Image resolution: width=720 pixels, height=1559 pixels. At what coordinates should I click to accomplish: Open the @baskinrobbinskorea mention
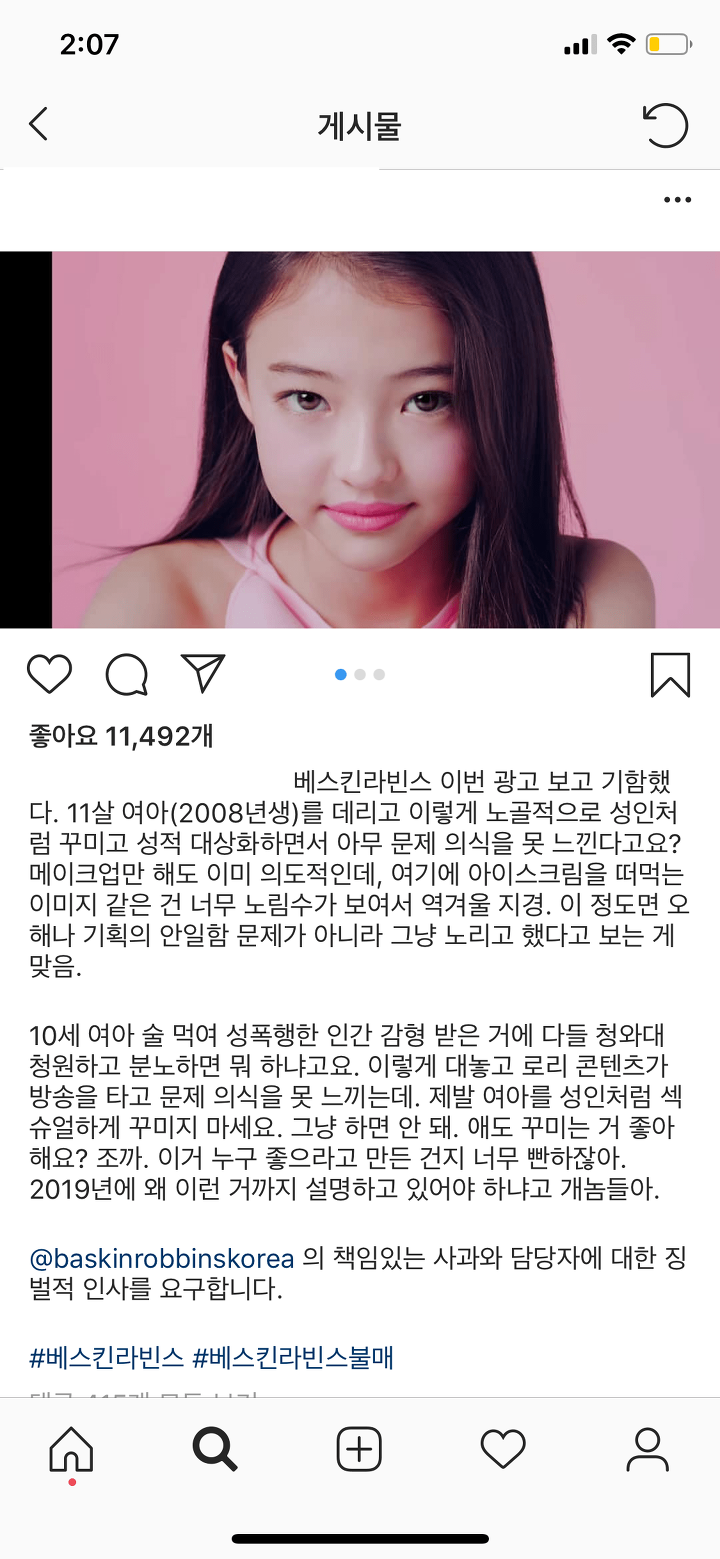pyautogui.click(x=162, y=1257)
